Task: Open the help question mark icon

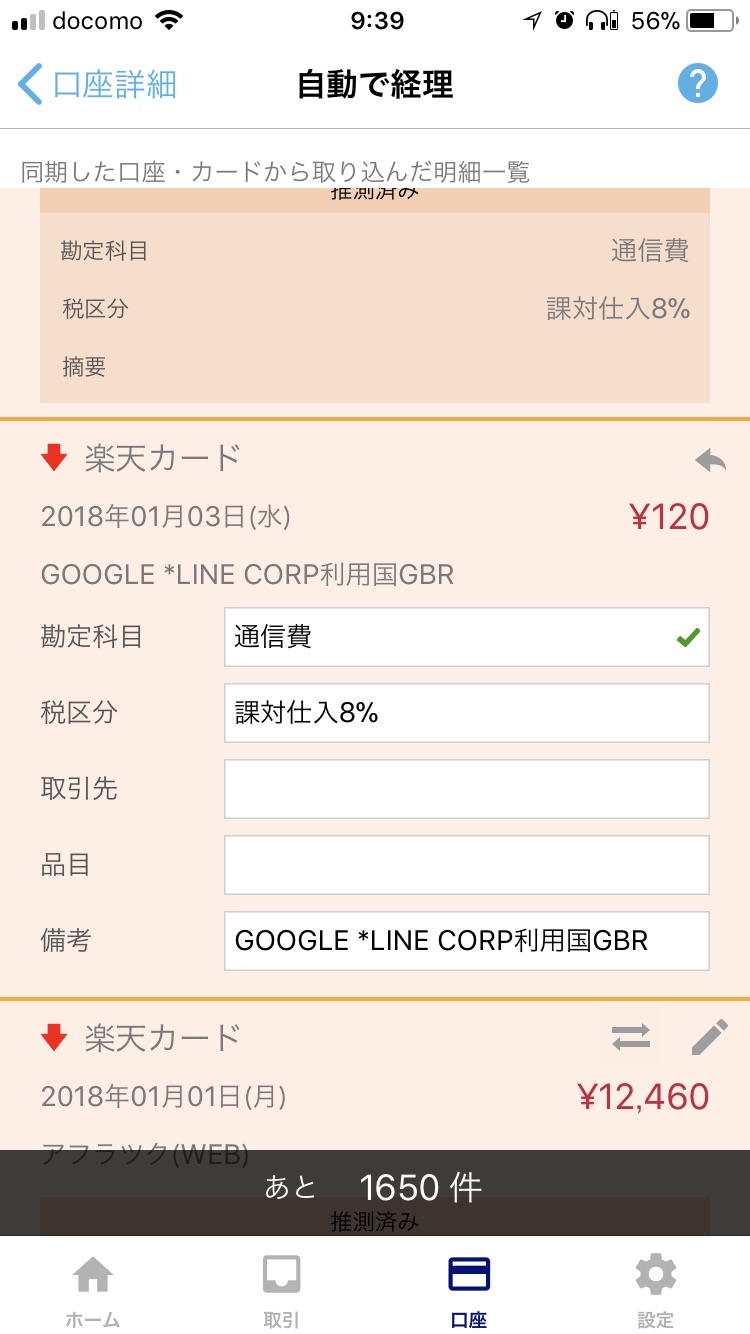Action: pyautogui.click(x=697, y=84)
